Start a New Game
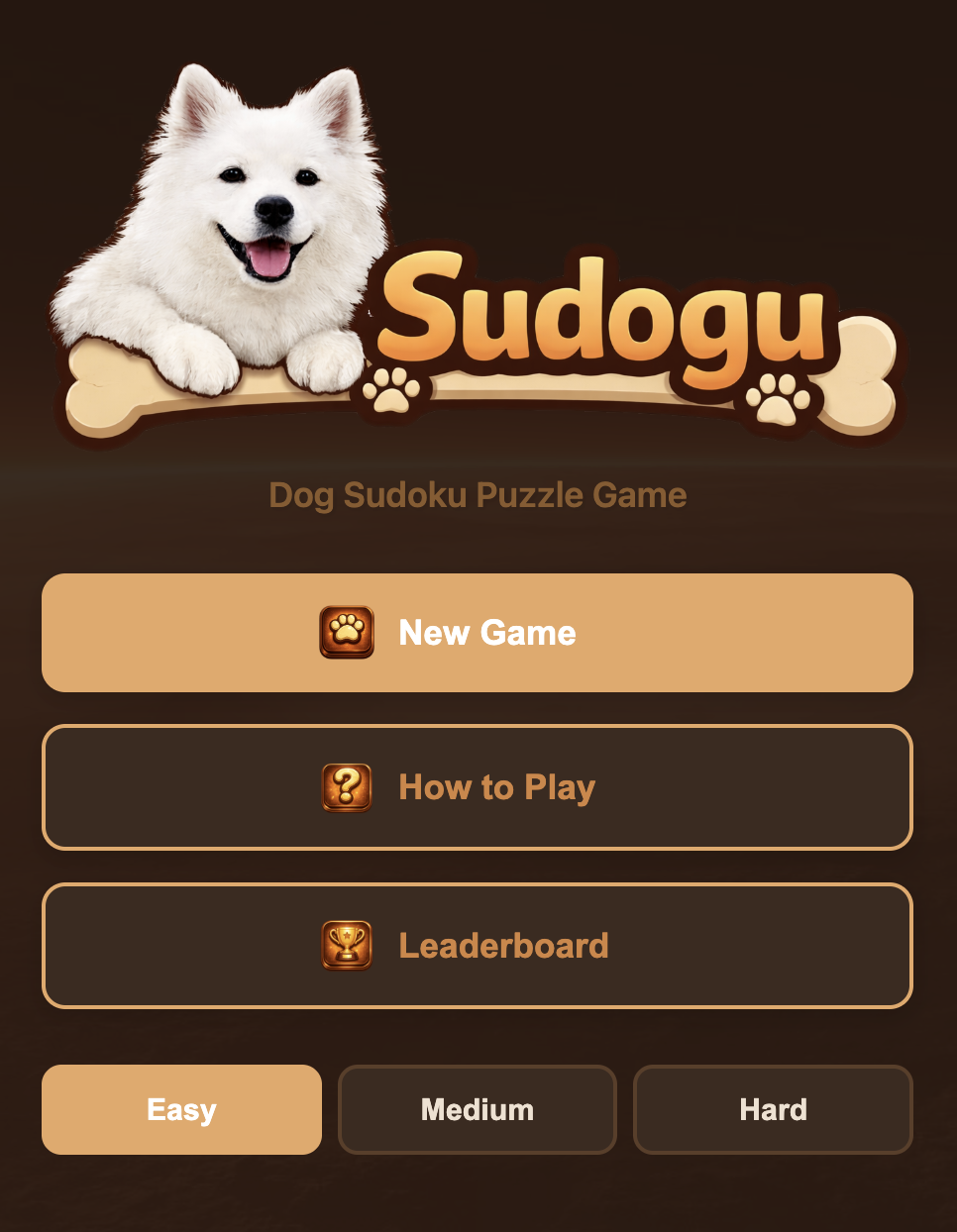Screen dimensions: 957x1232 pos(477,632)
